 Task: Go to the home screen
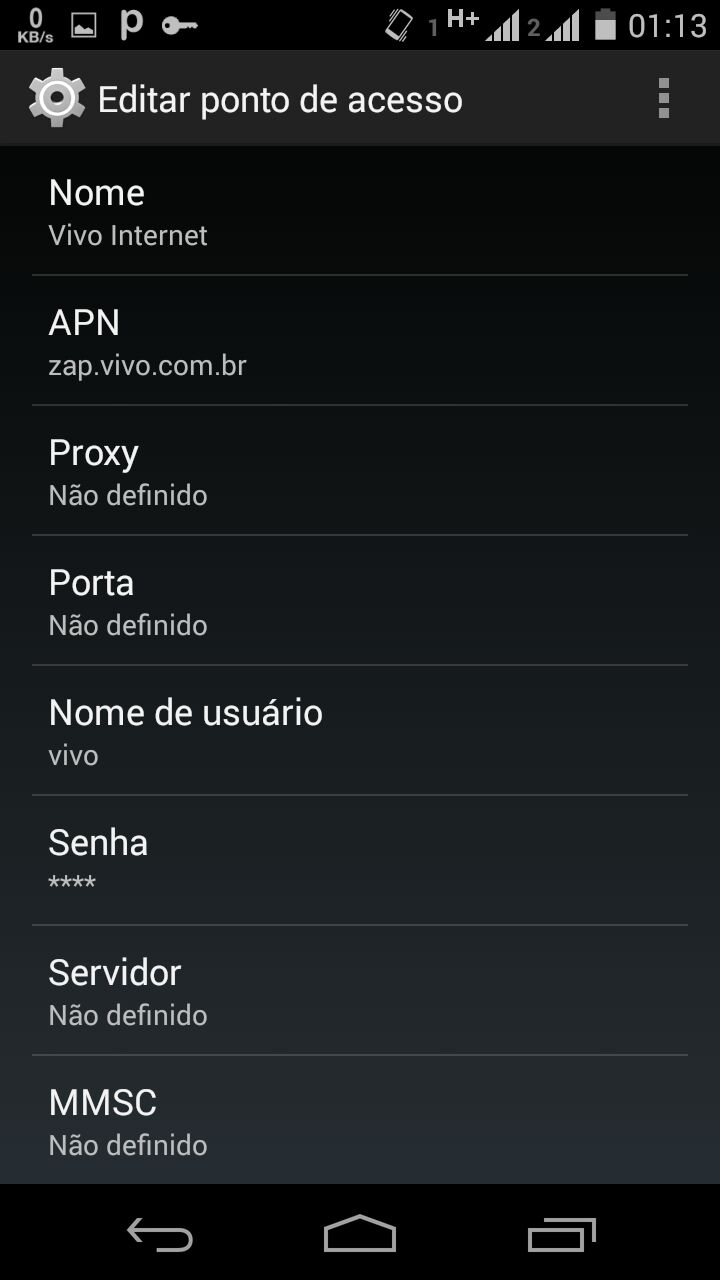[x=360, y=1234]
